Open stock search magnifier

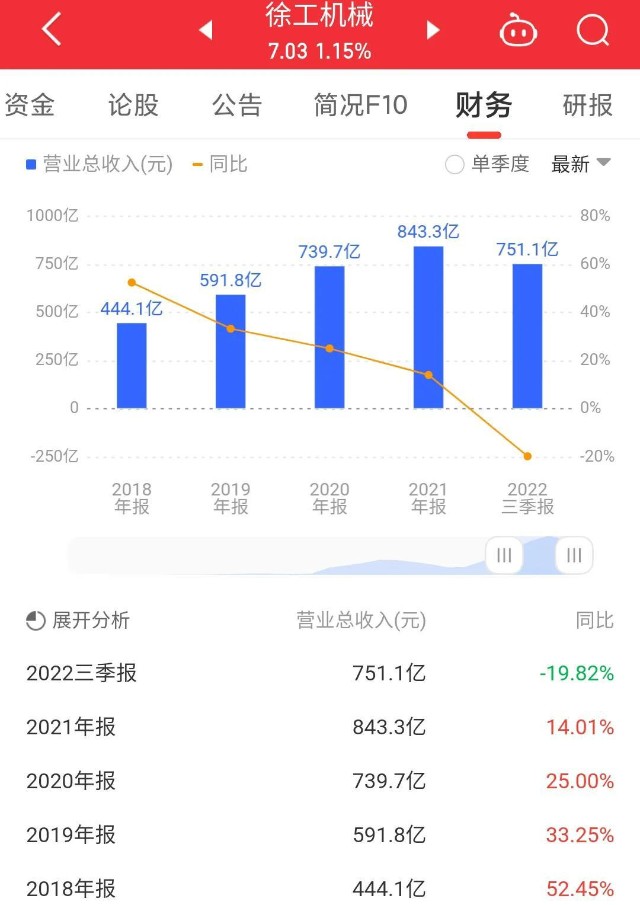(x=593, y=31)
